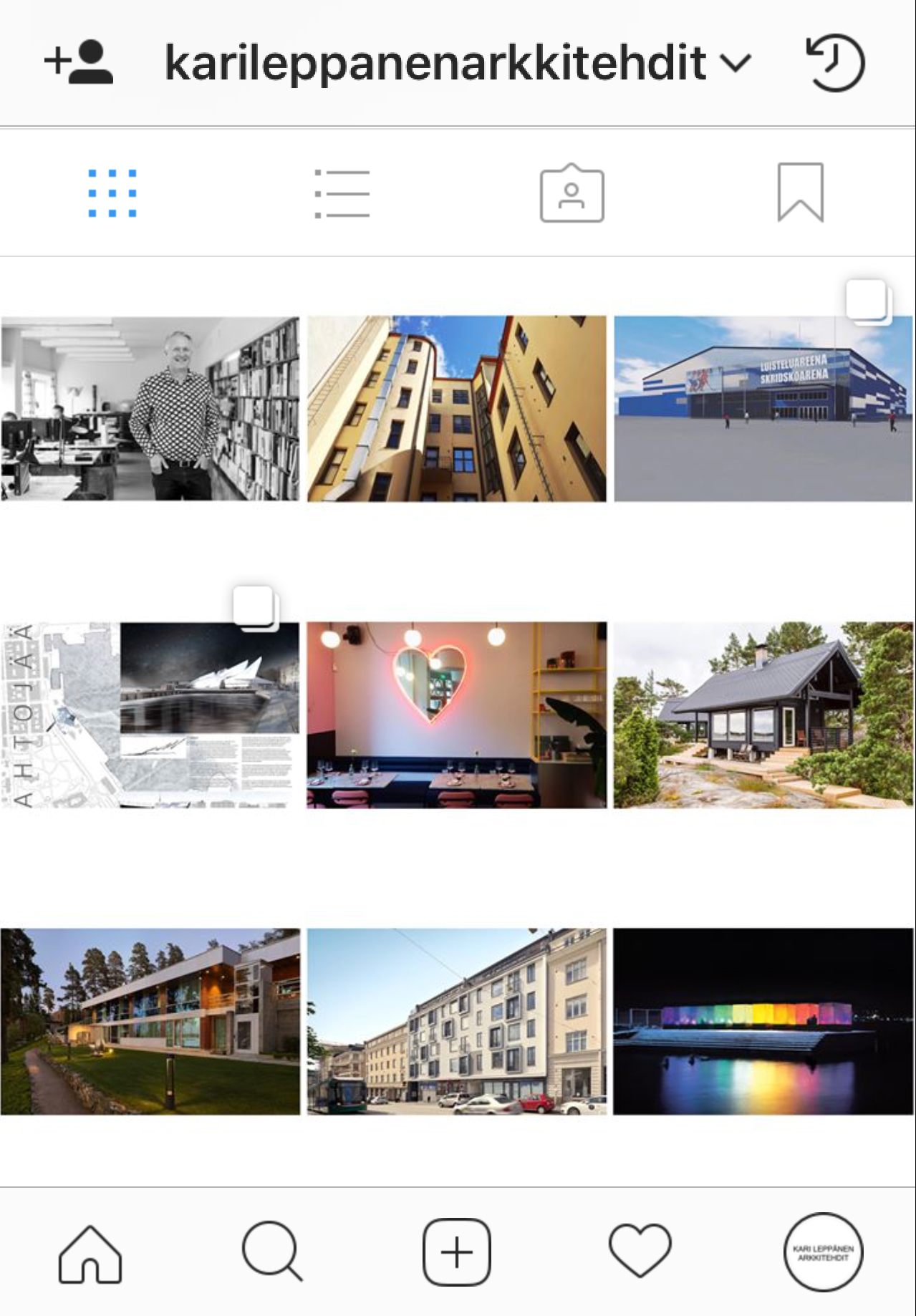Open dark wooden cabin post

763,715
